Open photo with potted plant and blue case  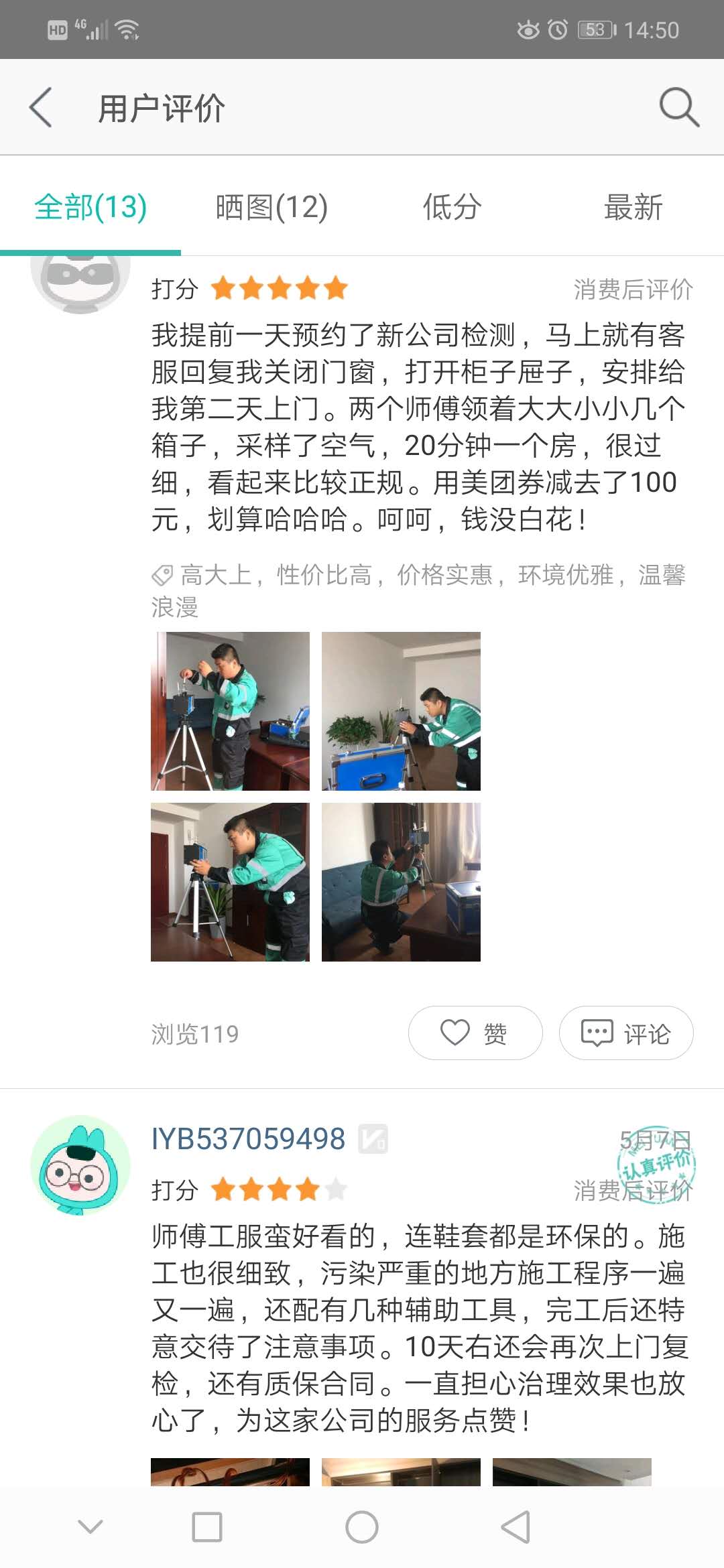click(401, 711)
